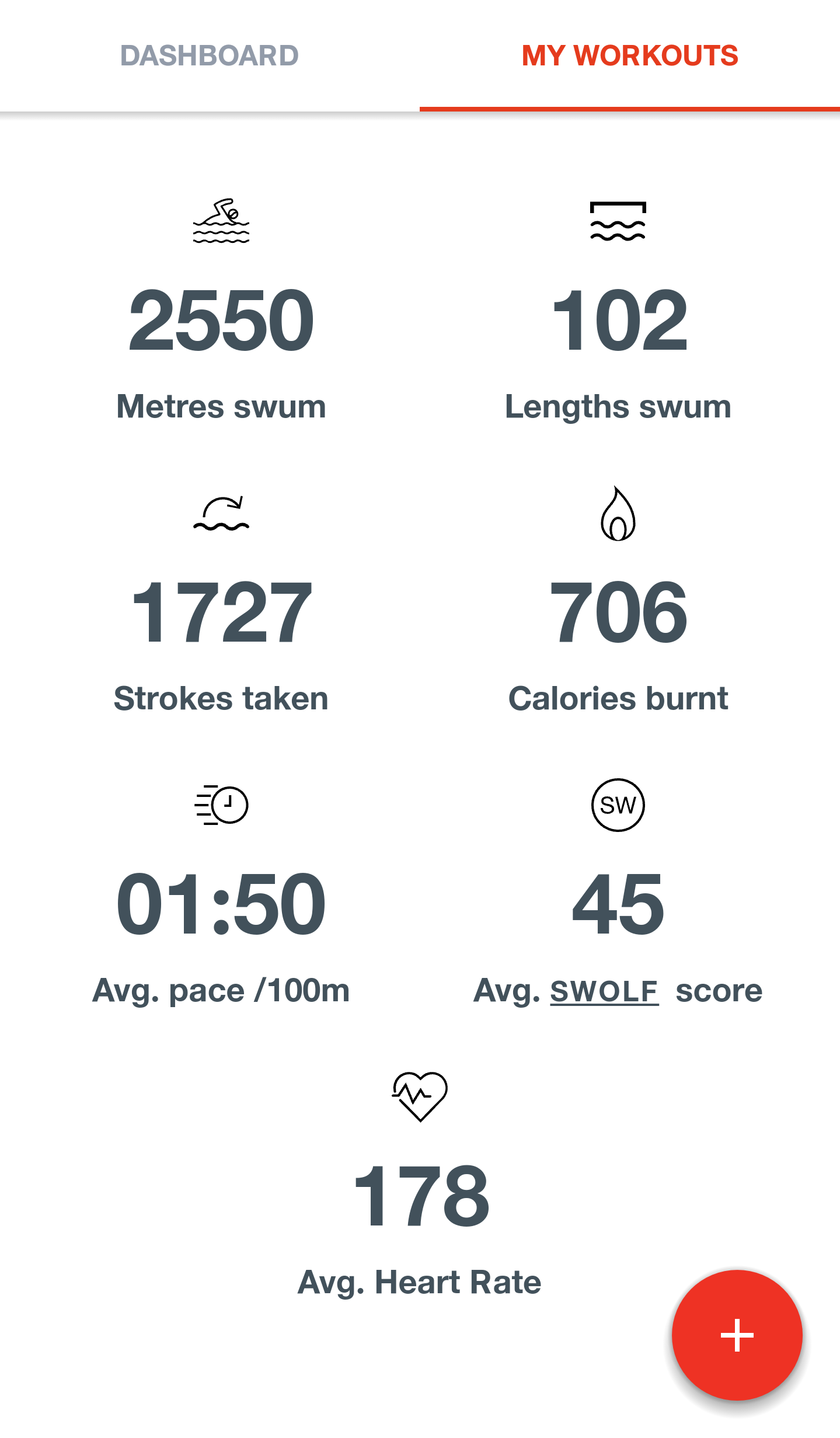840x1438 pixels.
Task: Open the underlined SWOLF link
Action: (x=604, y=991)
